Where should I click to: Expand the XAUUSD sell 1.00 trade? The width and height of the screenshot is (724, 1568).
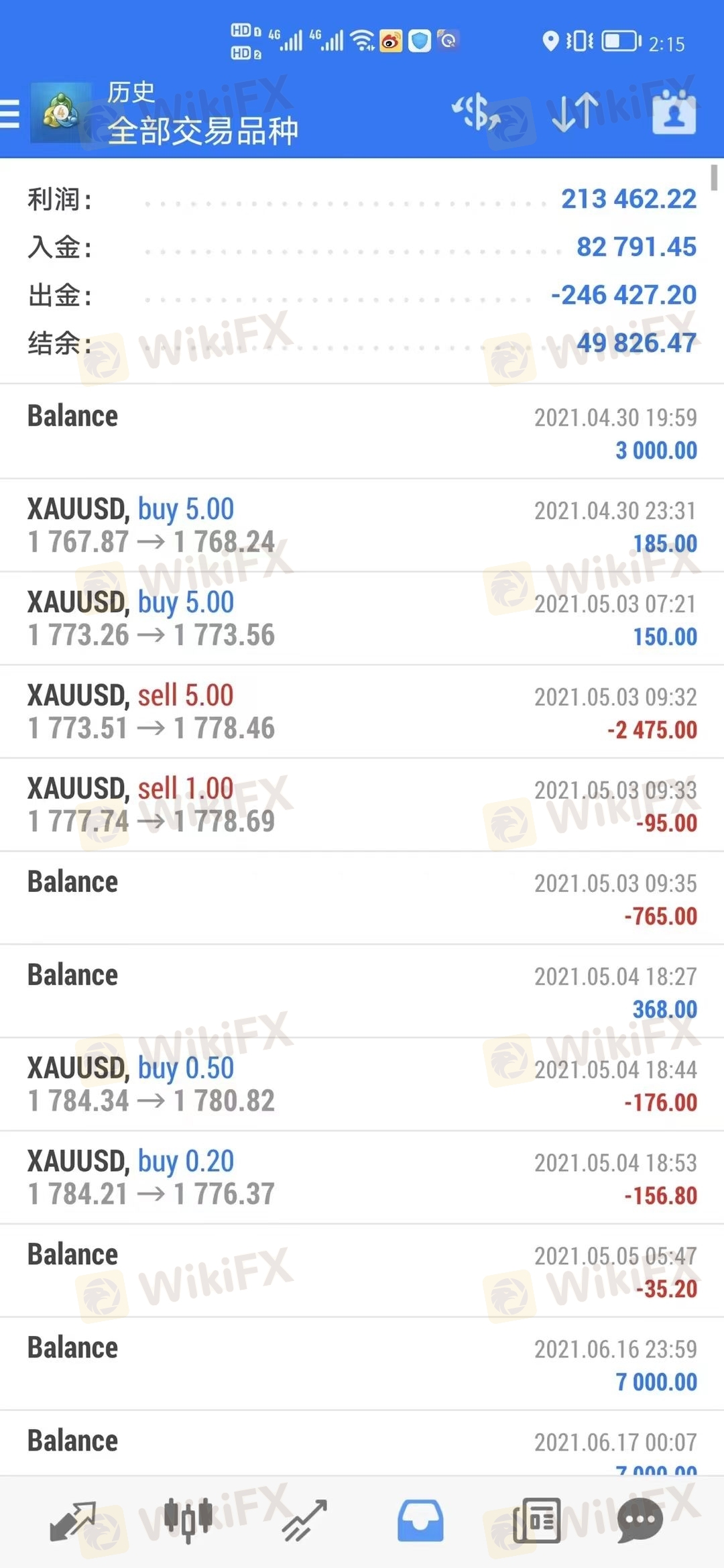[x=362, y=805]
